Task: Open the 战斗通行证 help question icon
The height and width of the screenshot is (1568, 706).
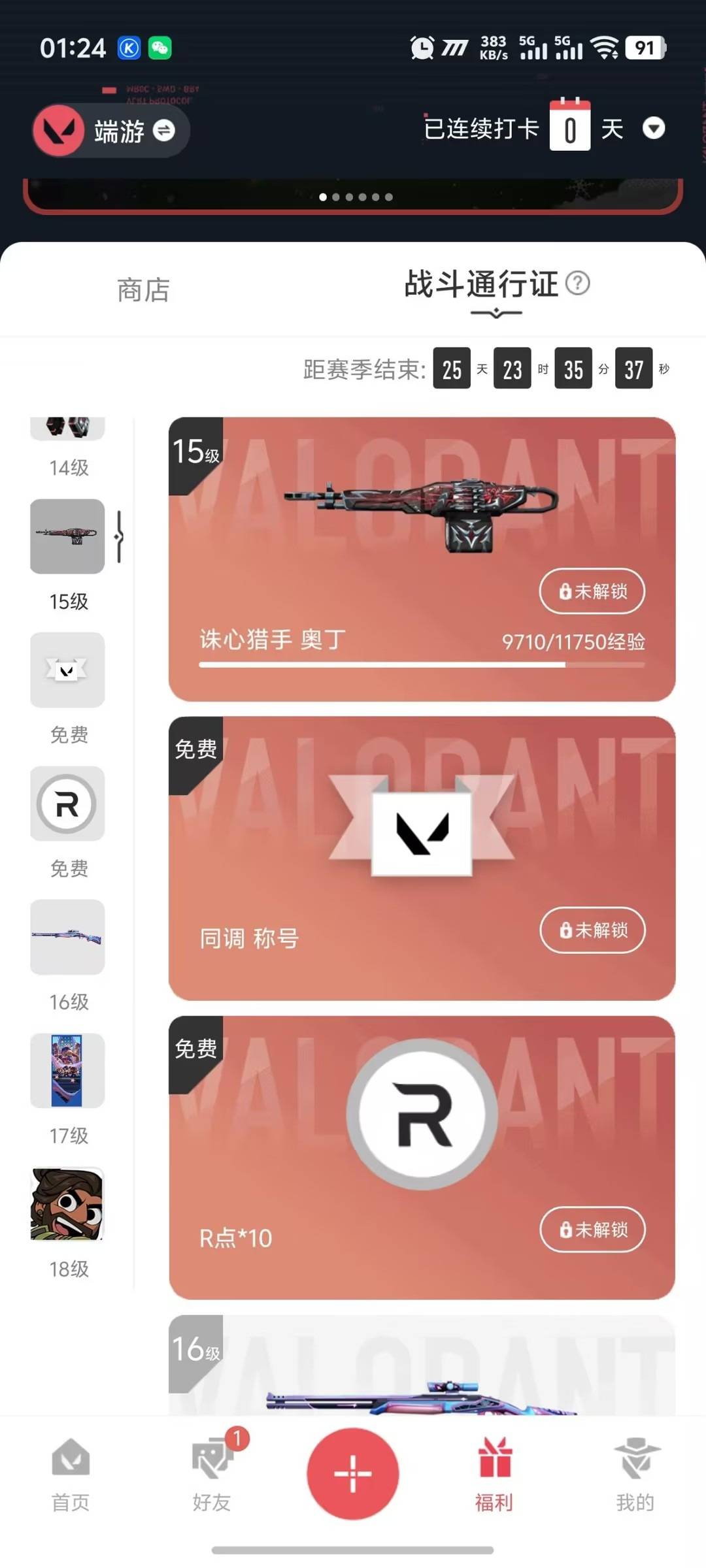Action: [578, 284]
